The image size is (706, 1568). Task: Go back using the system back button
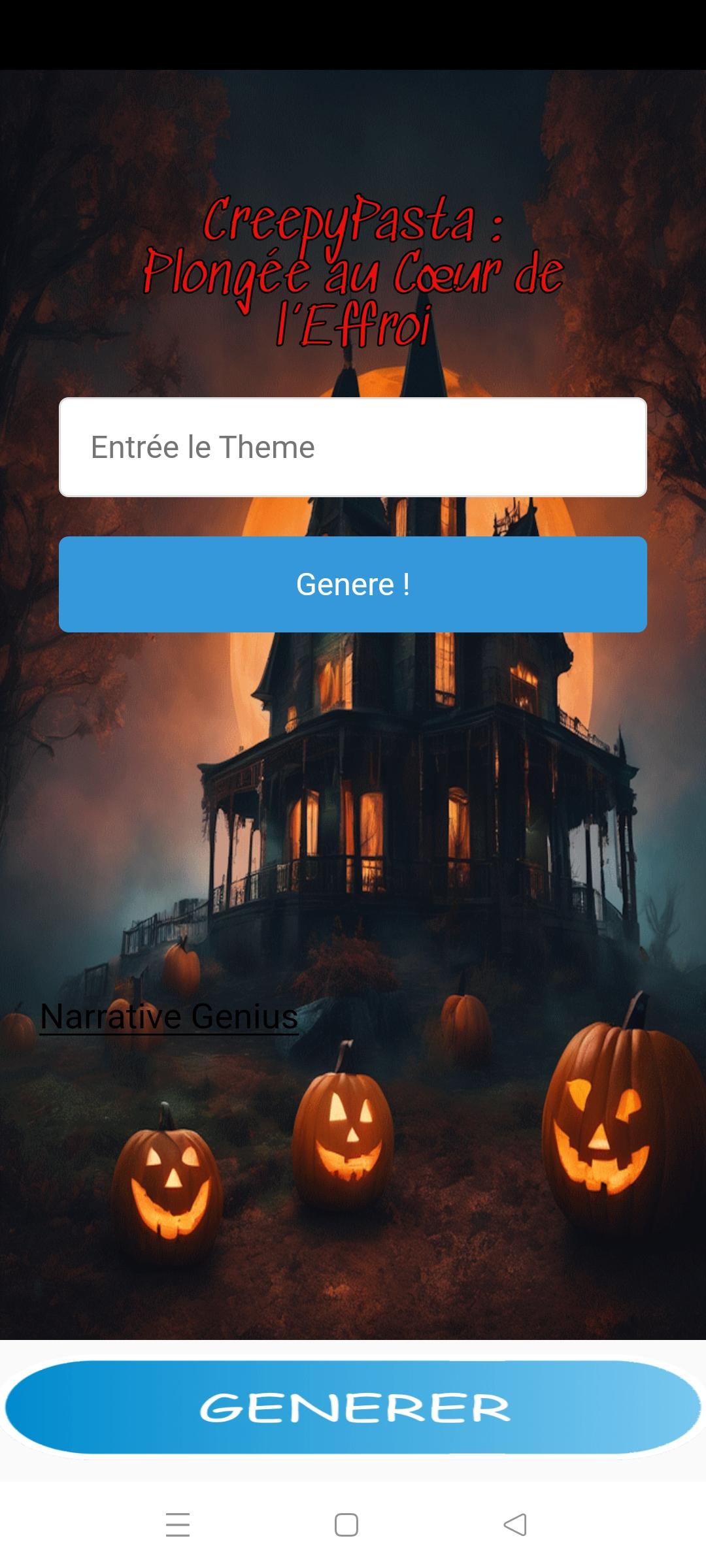[x=515, y=1525]
